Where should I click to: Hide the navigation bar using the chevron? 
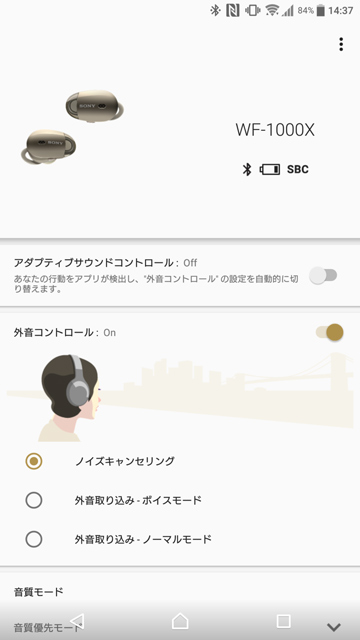(334, 627)
